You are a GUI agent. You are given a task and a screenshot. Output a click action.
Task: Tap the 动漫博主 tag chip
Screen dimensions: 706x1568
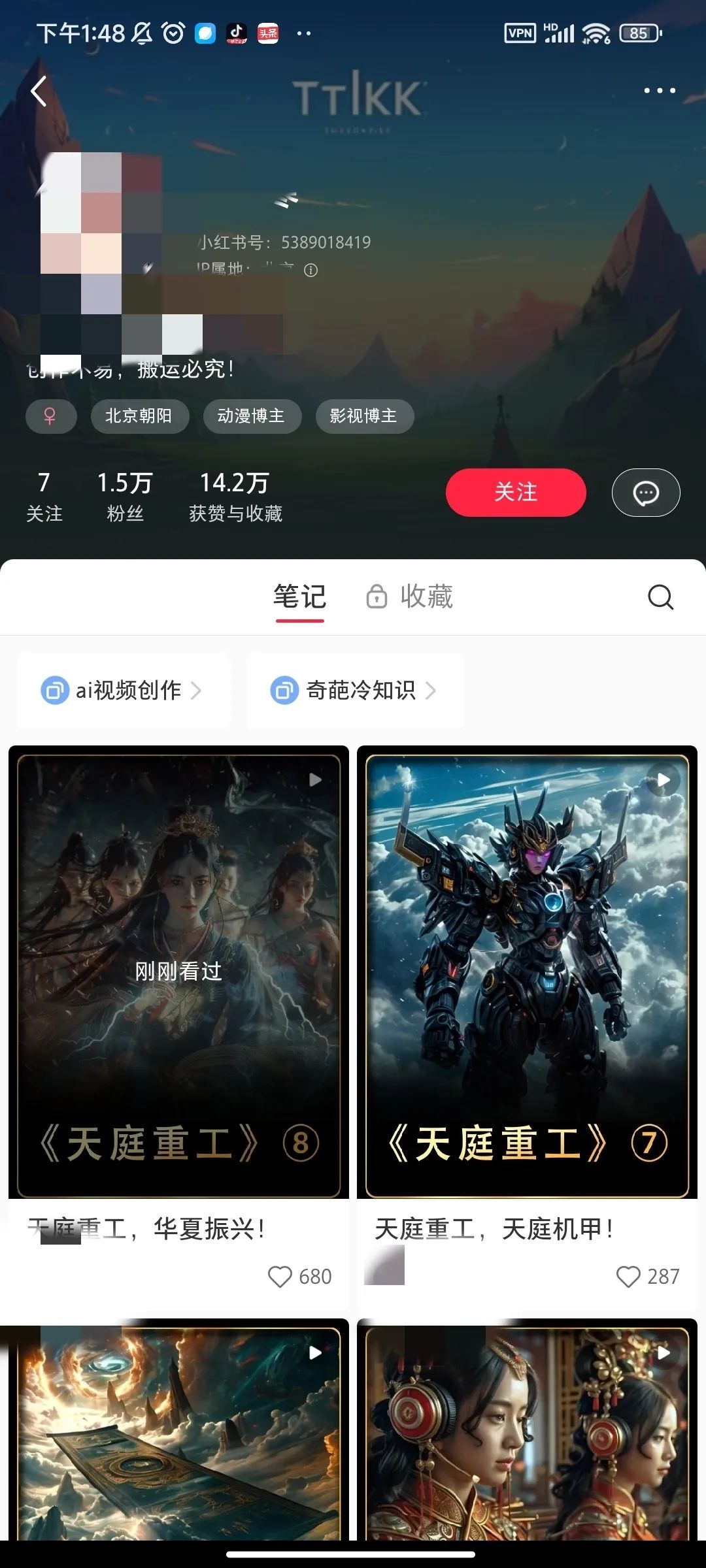[252, 416]
